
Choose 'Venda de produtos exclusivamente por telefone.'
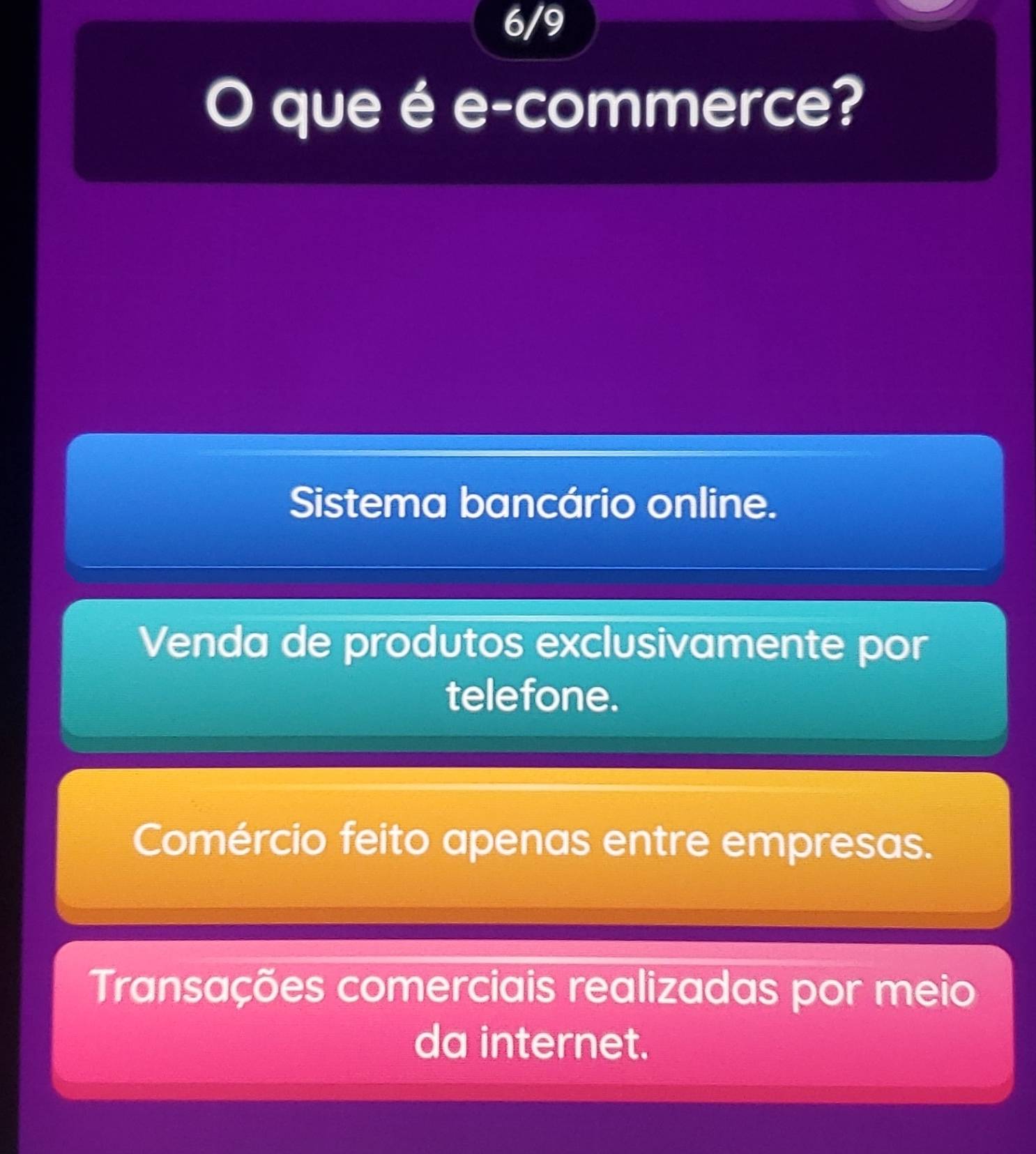[x=534, y=671]
